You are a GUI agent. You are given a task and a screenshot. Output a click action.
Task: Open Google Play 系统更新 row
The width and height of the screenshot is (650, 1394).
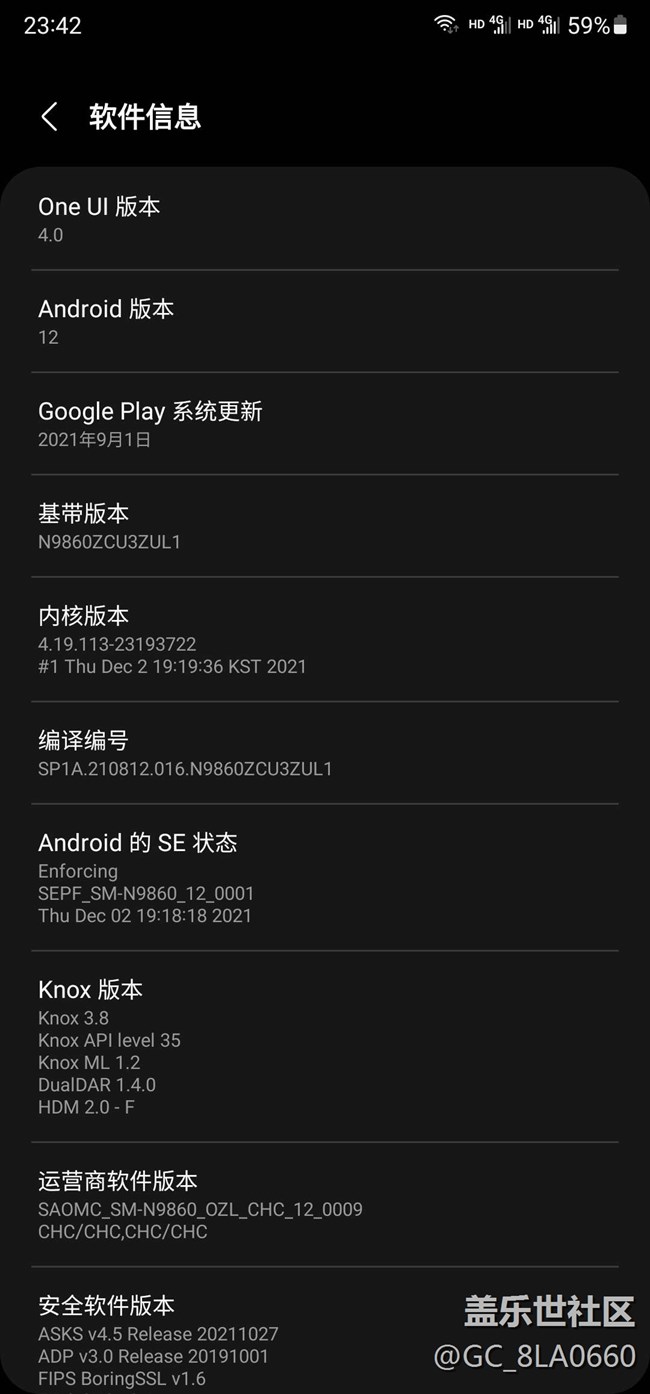[x=325, y=424]
